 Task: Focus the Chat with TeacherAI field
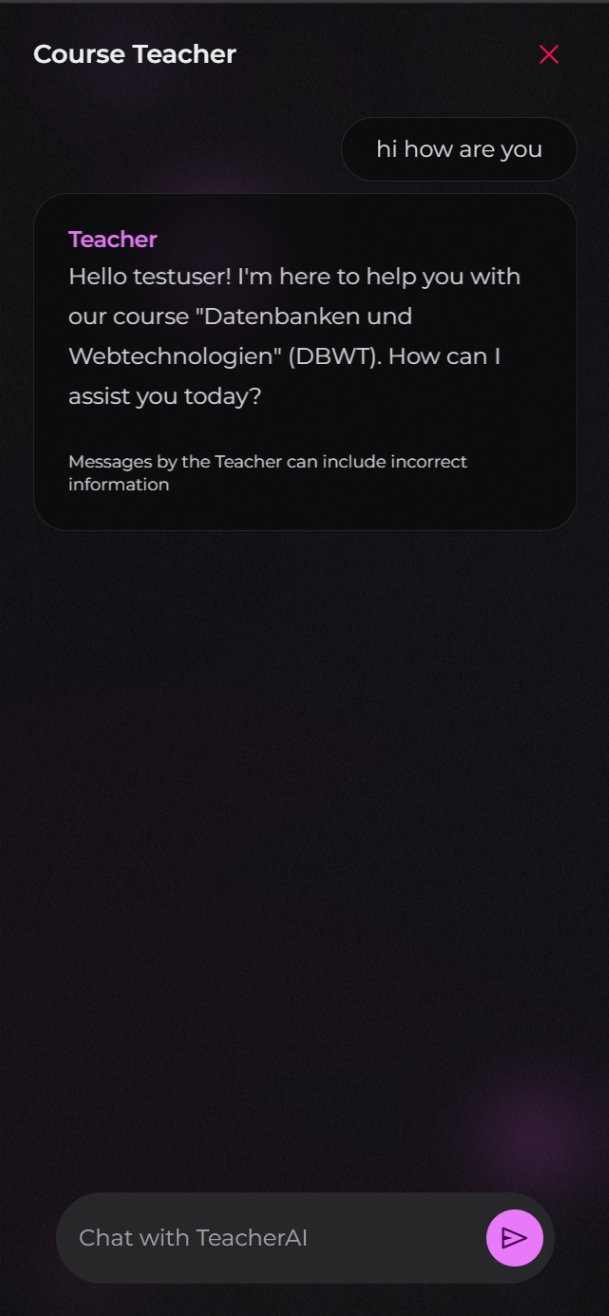[270, 1238]
